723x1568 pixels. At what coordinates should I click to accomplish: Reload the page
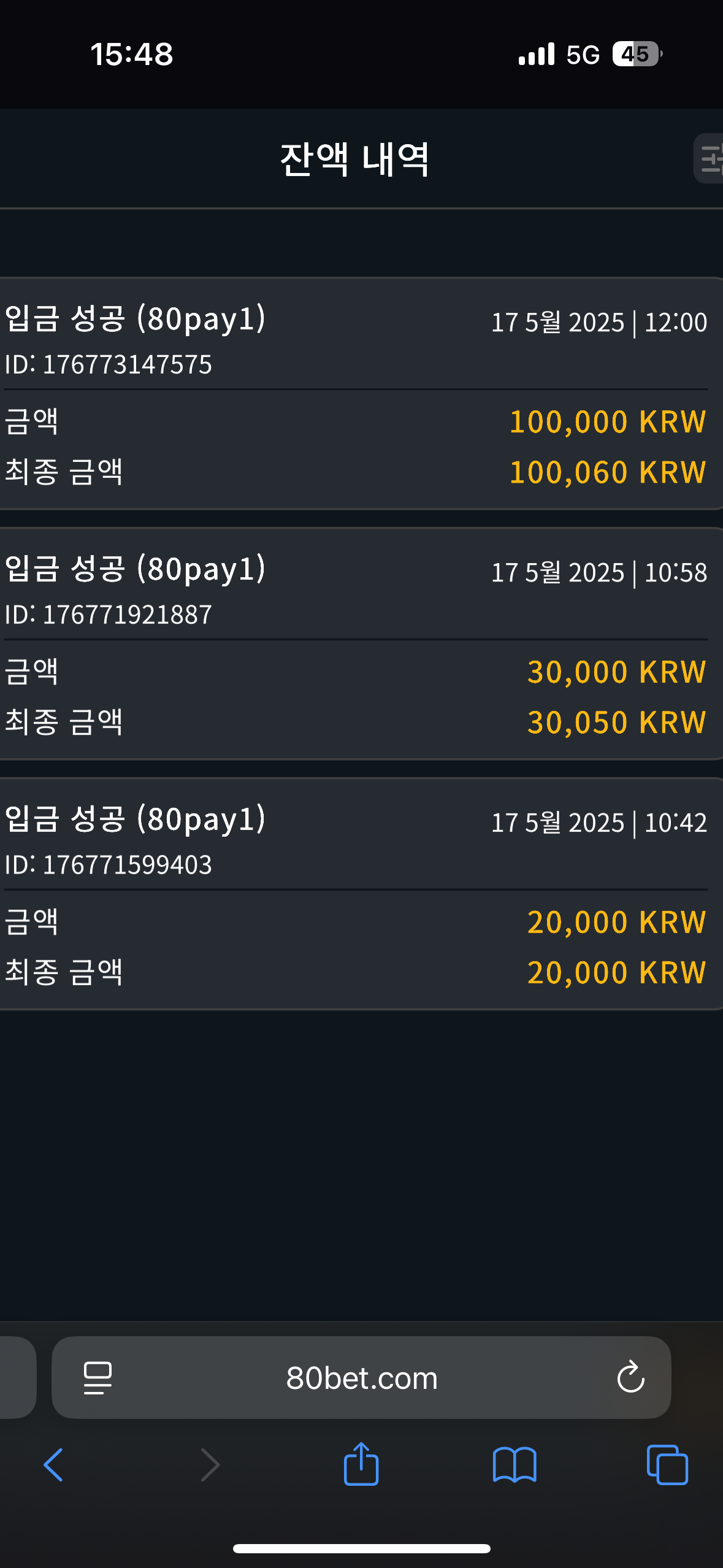coord(630,1377)
